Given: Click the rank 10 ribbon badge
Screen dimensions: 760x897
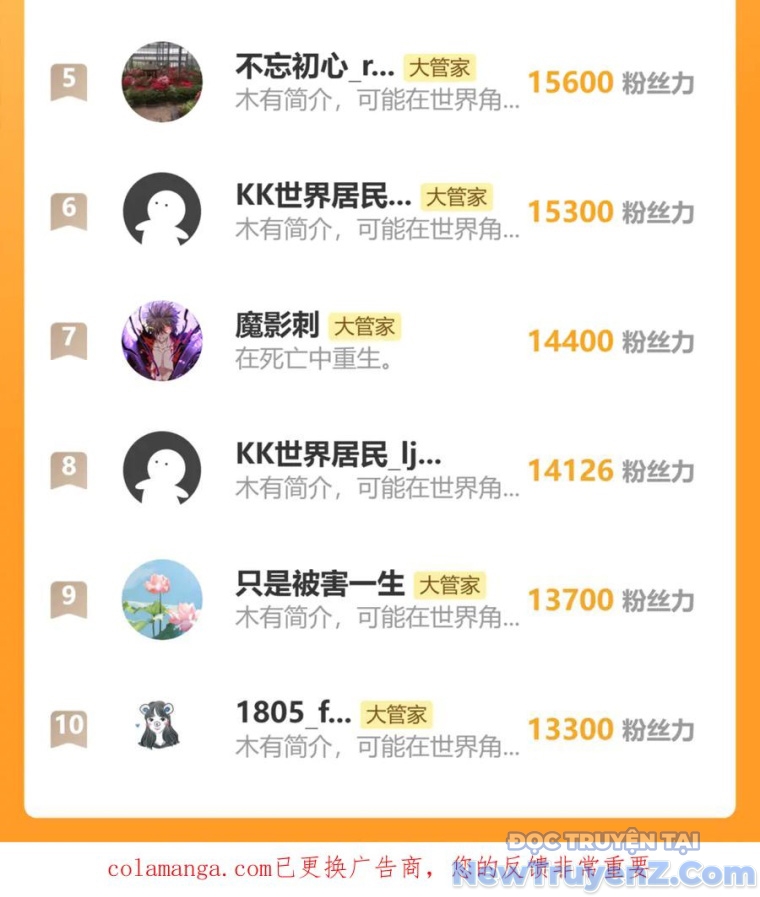Looking at the screenshot, I should (68, 728).
